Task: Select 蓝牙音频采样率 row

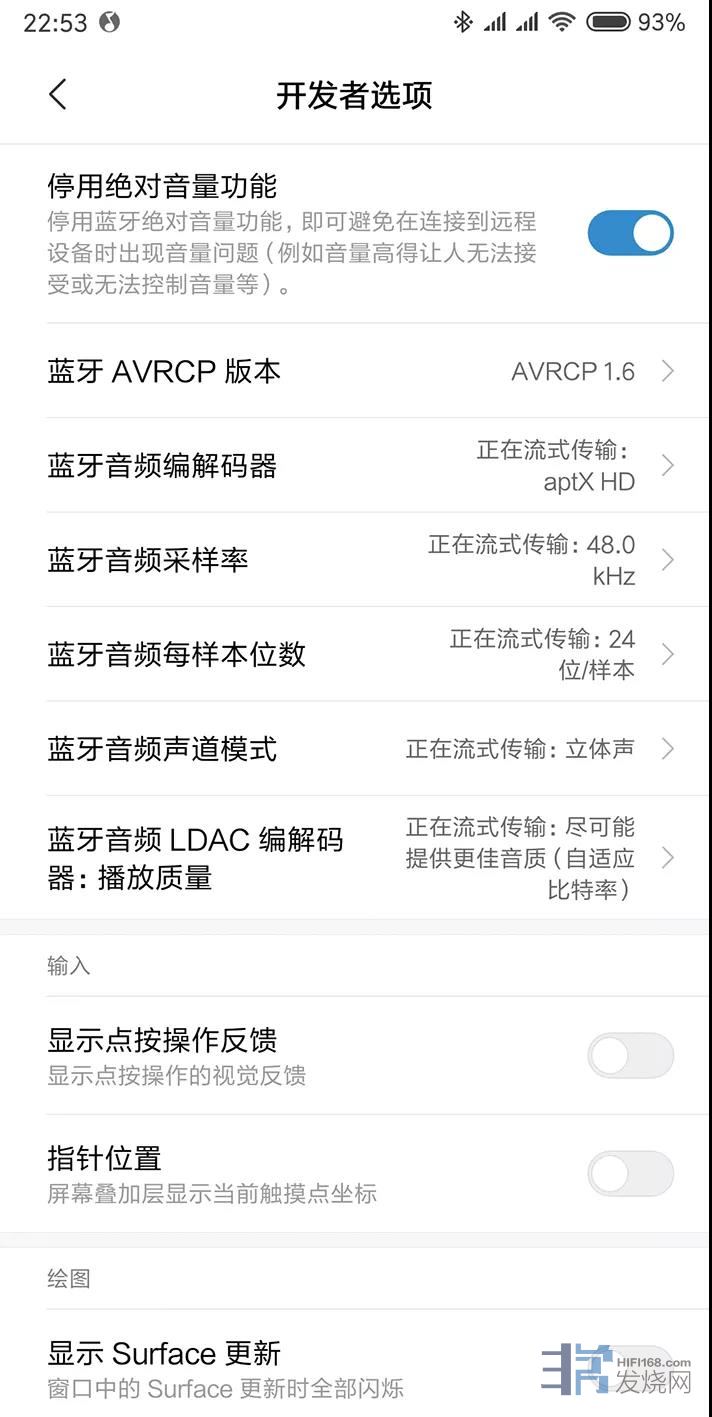Action: point(356,560)
